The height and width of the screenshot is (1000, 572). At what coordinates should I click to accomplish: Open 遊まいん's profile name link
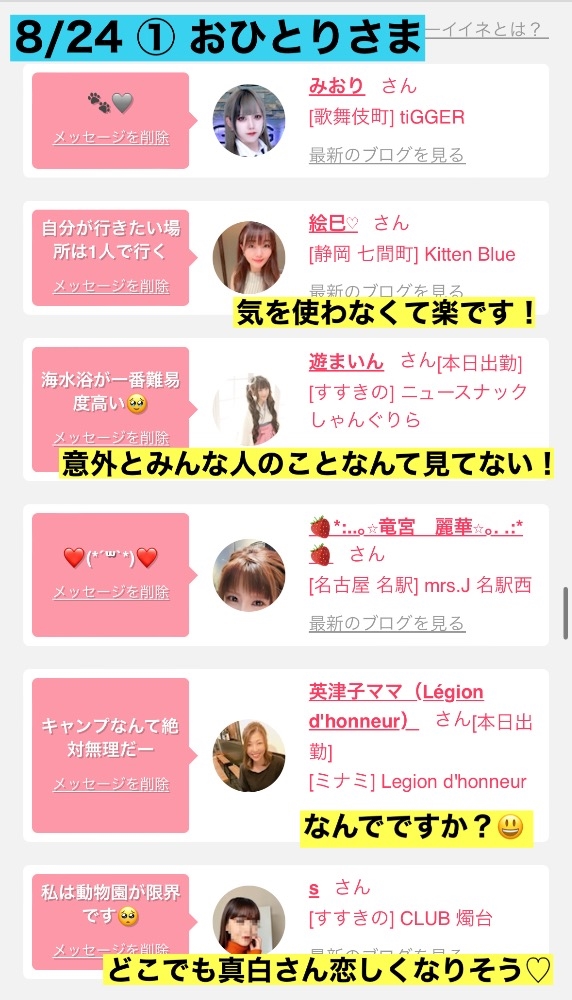(x=346, y=362)
